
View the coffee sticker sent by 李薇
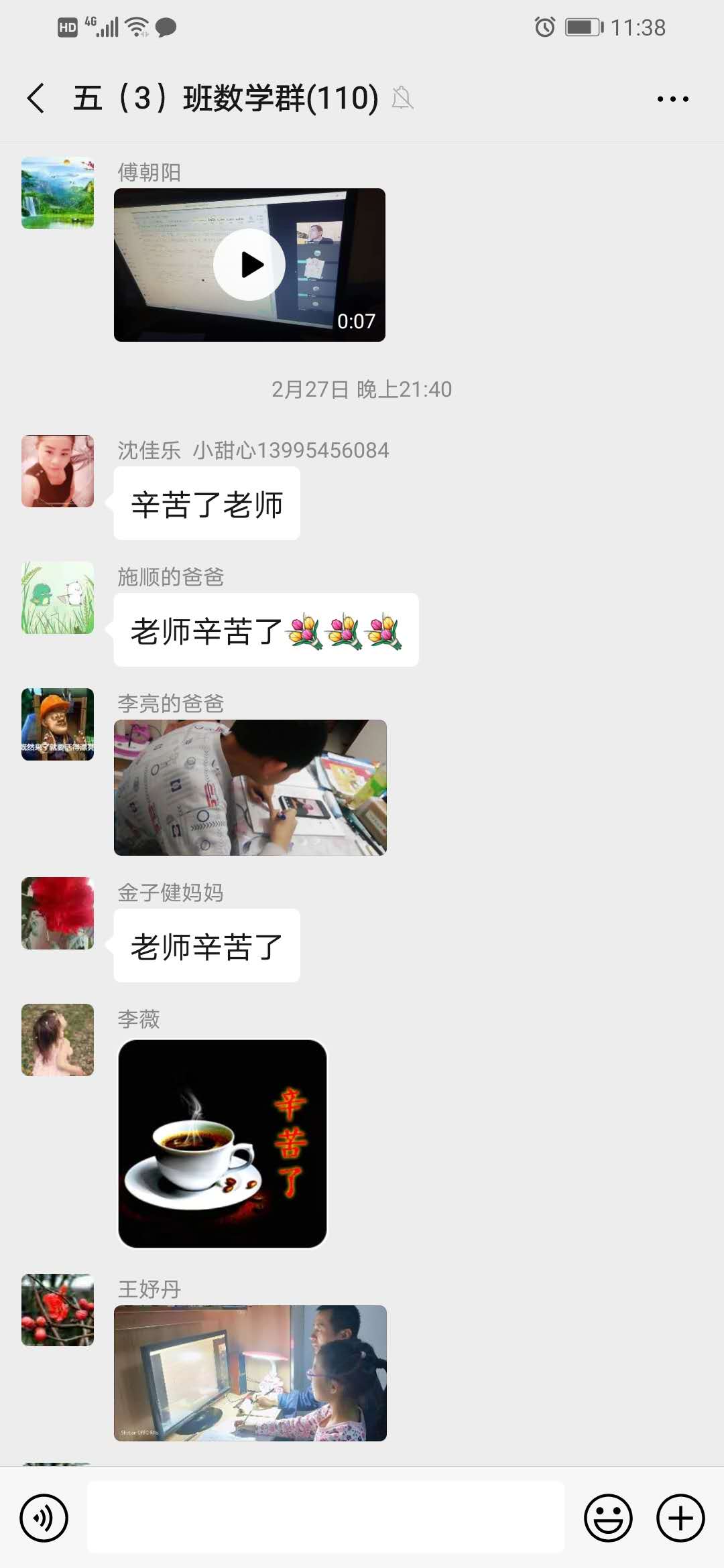coord(223,1144)
